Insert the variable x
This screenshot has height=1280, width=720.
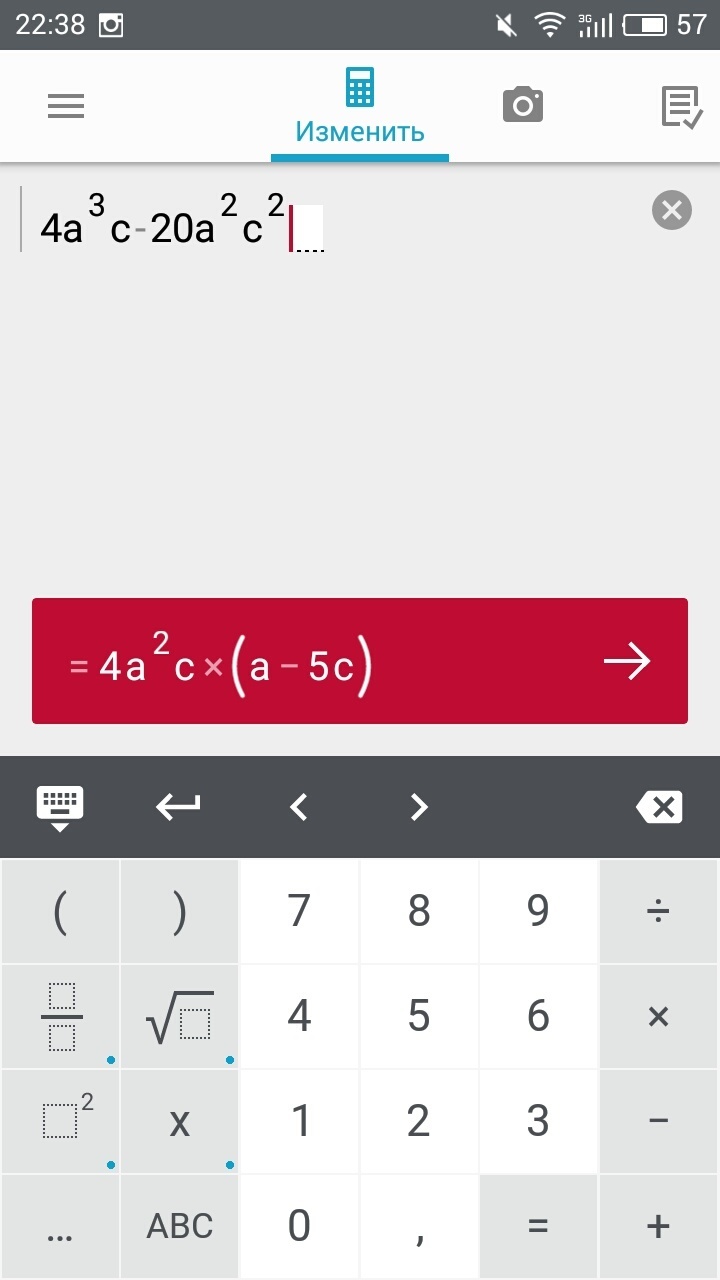(x=179, y=1121)
